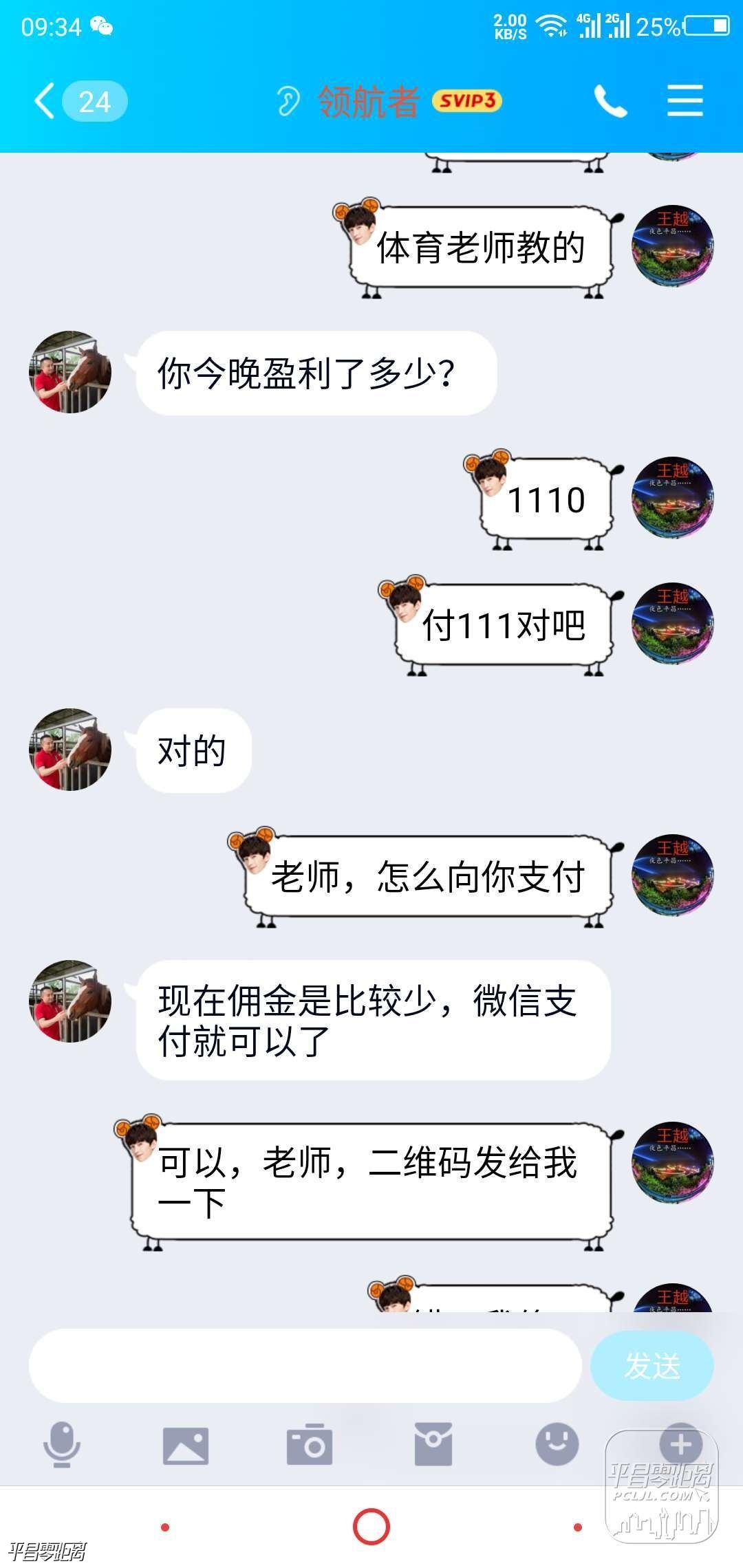Open the red packet option

(x=433, y=1445)
